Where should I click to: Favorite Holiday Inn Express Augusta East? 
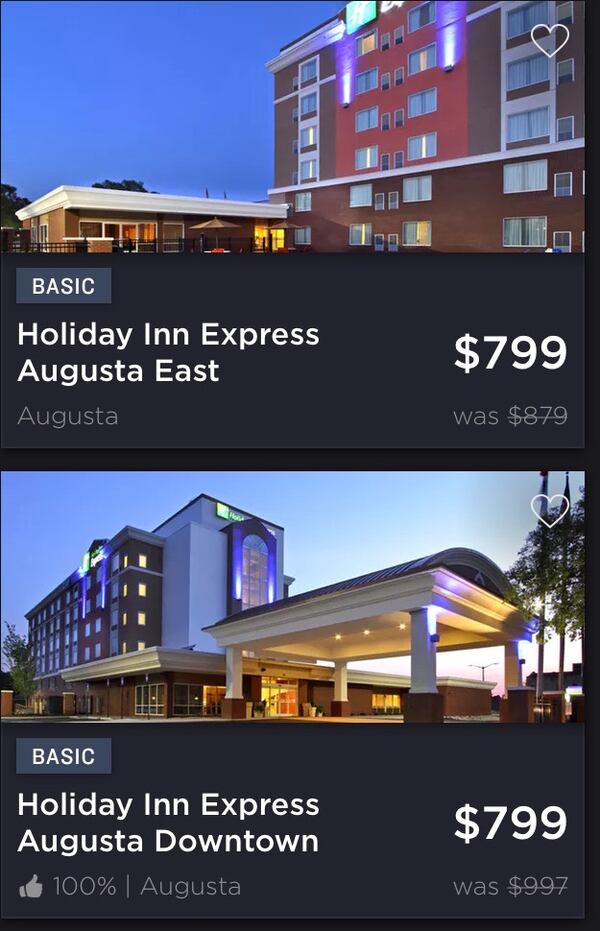(549, 41)
